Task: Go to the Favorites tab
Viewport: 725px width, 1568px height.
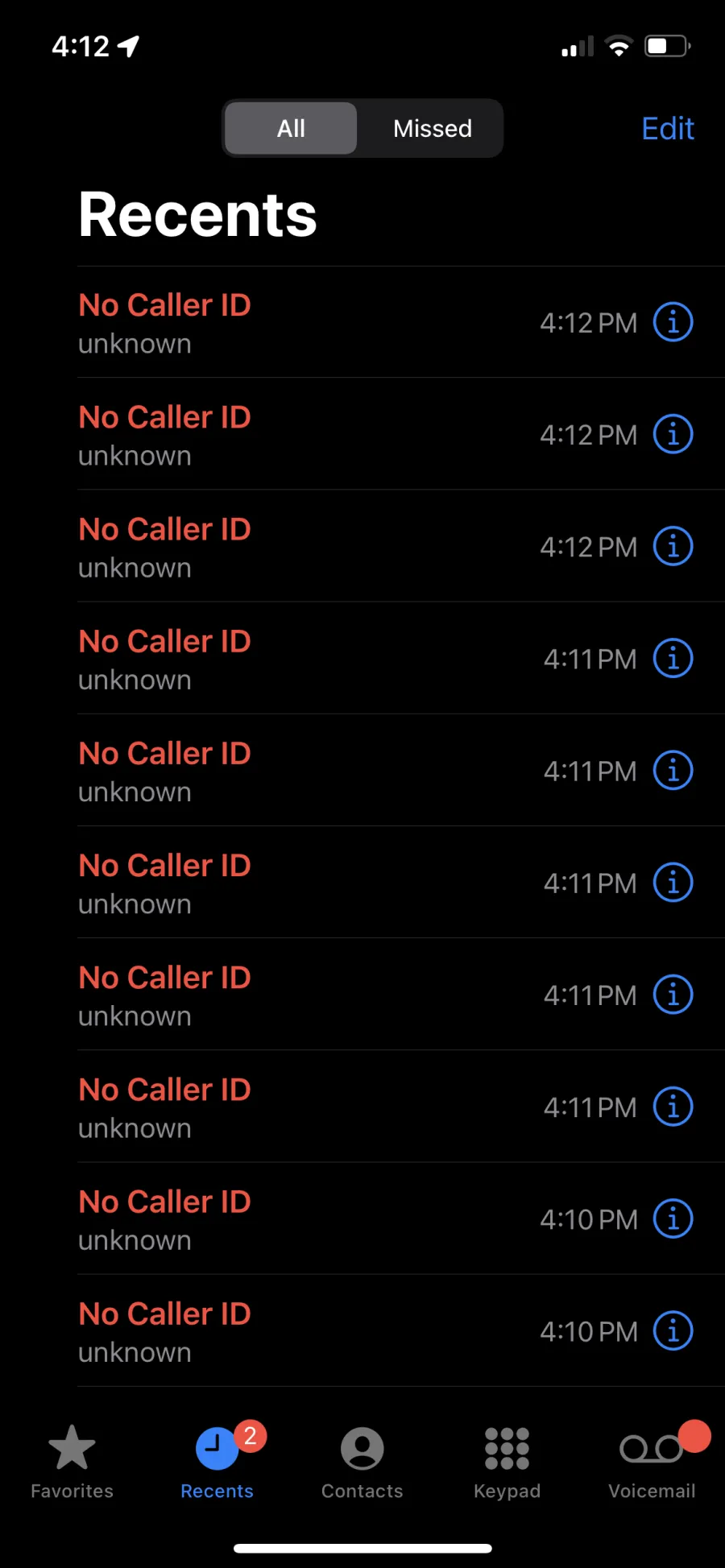Action: pos(72,1462)
